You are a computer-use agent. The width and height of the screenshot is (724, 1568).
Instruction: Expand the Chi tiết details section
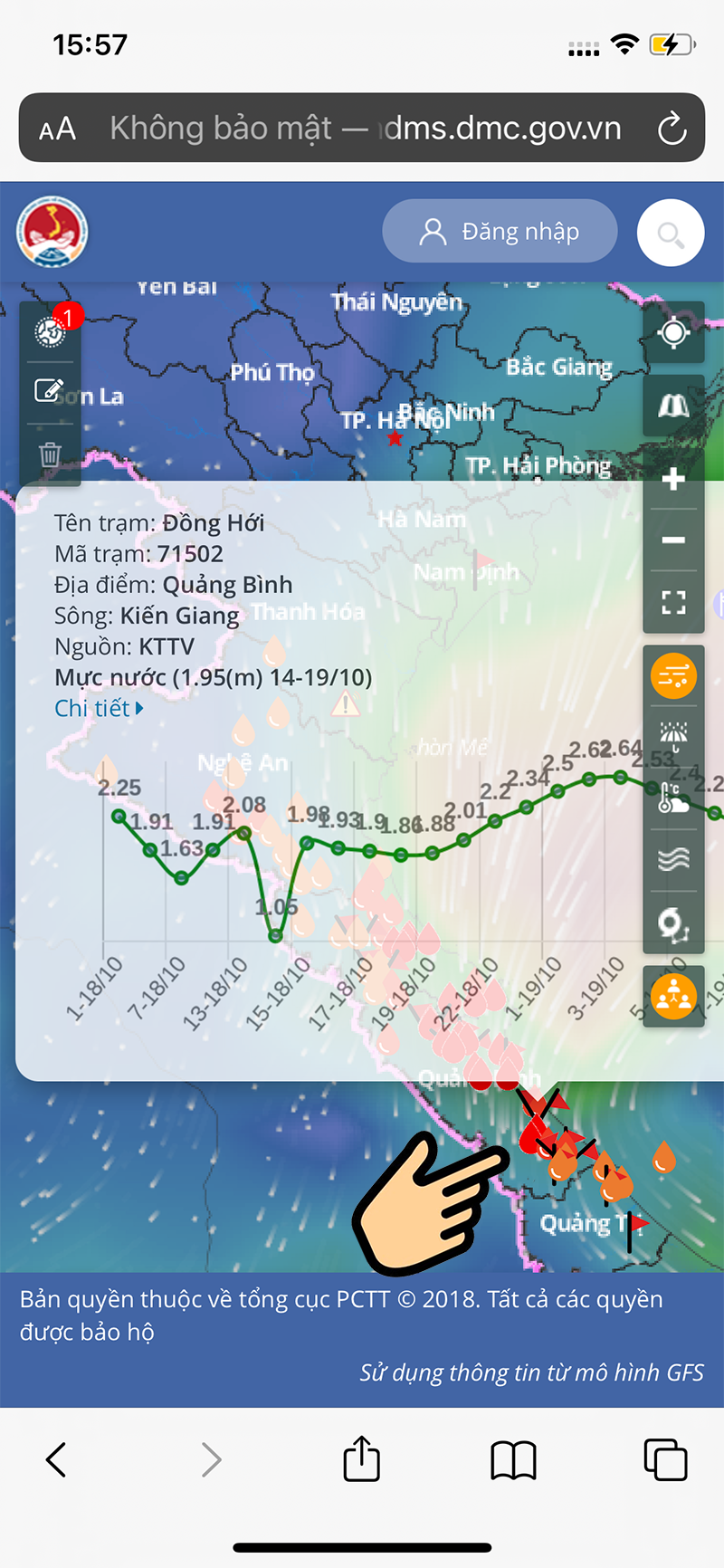pos(99,708)
